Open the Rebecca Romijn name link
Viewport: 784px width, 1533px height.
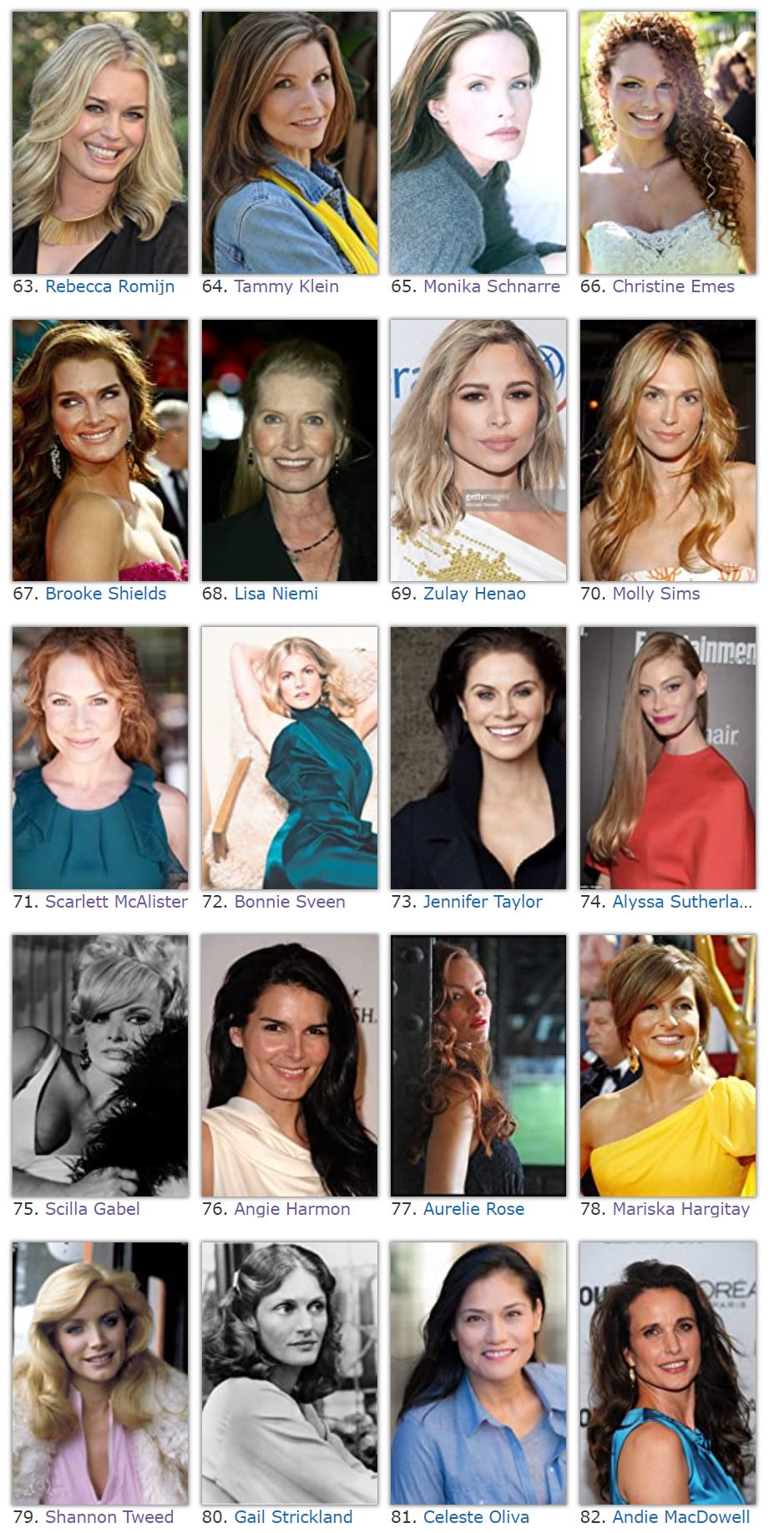tap(109, 286)
